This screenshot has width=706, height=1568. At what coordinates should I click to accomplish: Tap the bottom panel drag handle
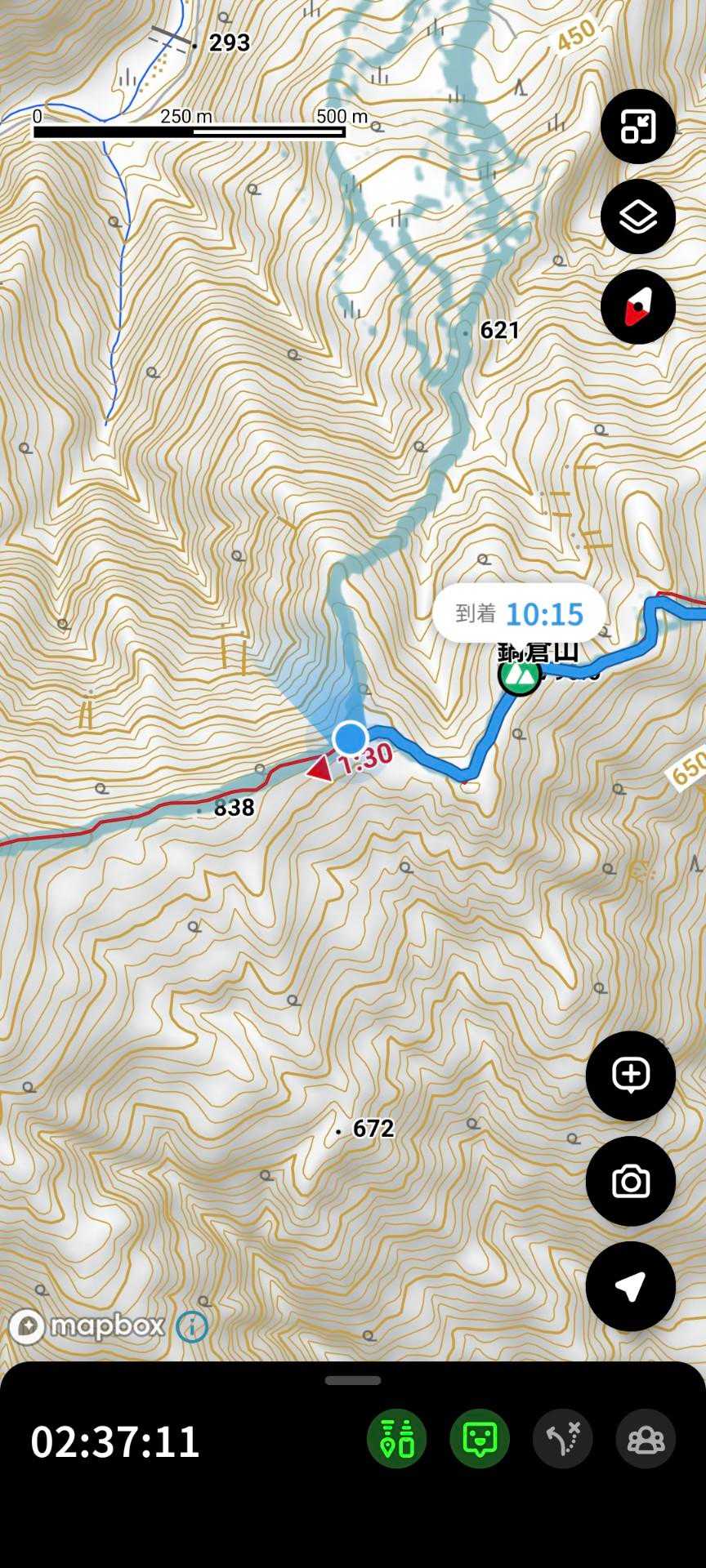(x=353, y=1380)
